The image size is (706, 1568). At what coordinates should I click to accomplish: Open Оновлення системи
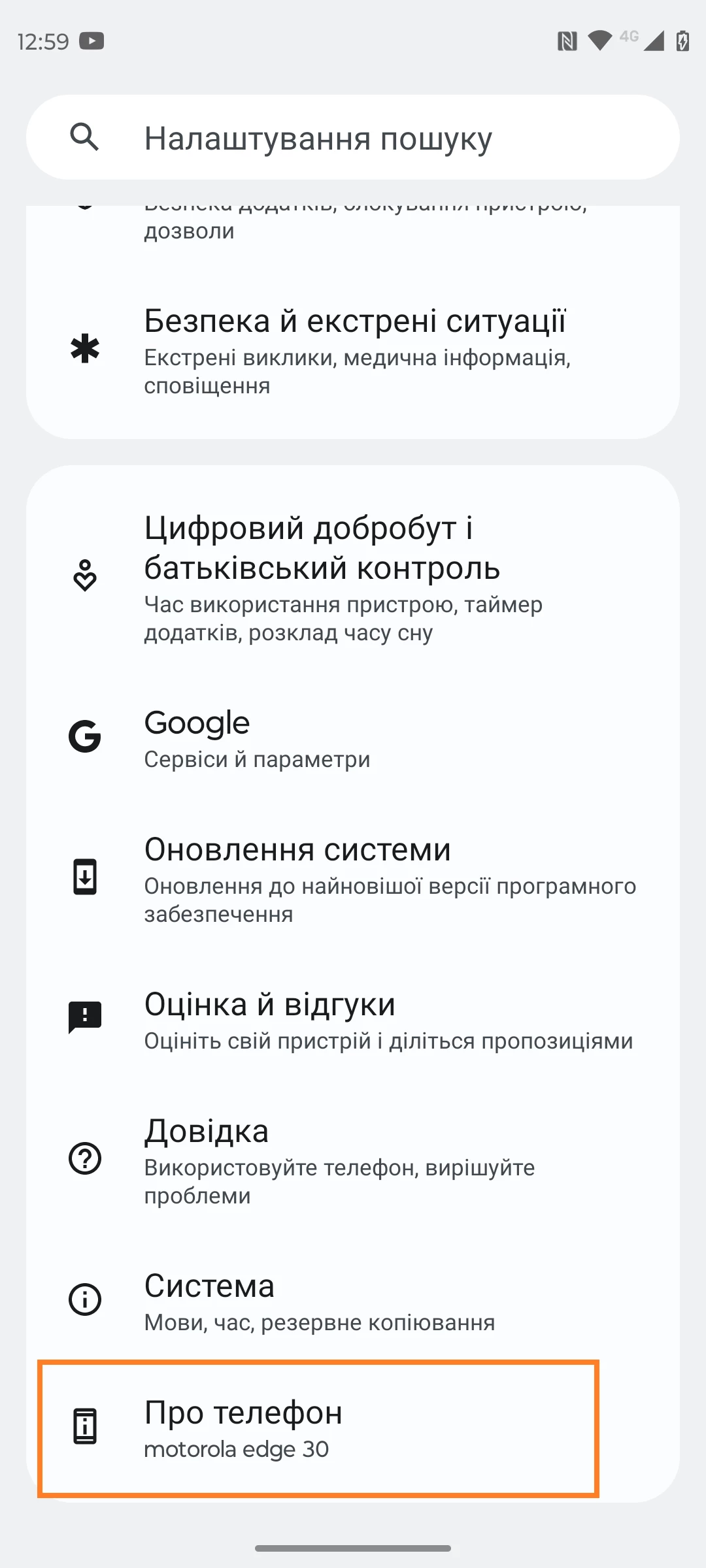click(353, 879)
